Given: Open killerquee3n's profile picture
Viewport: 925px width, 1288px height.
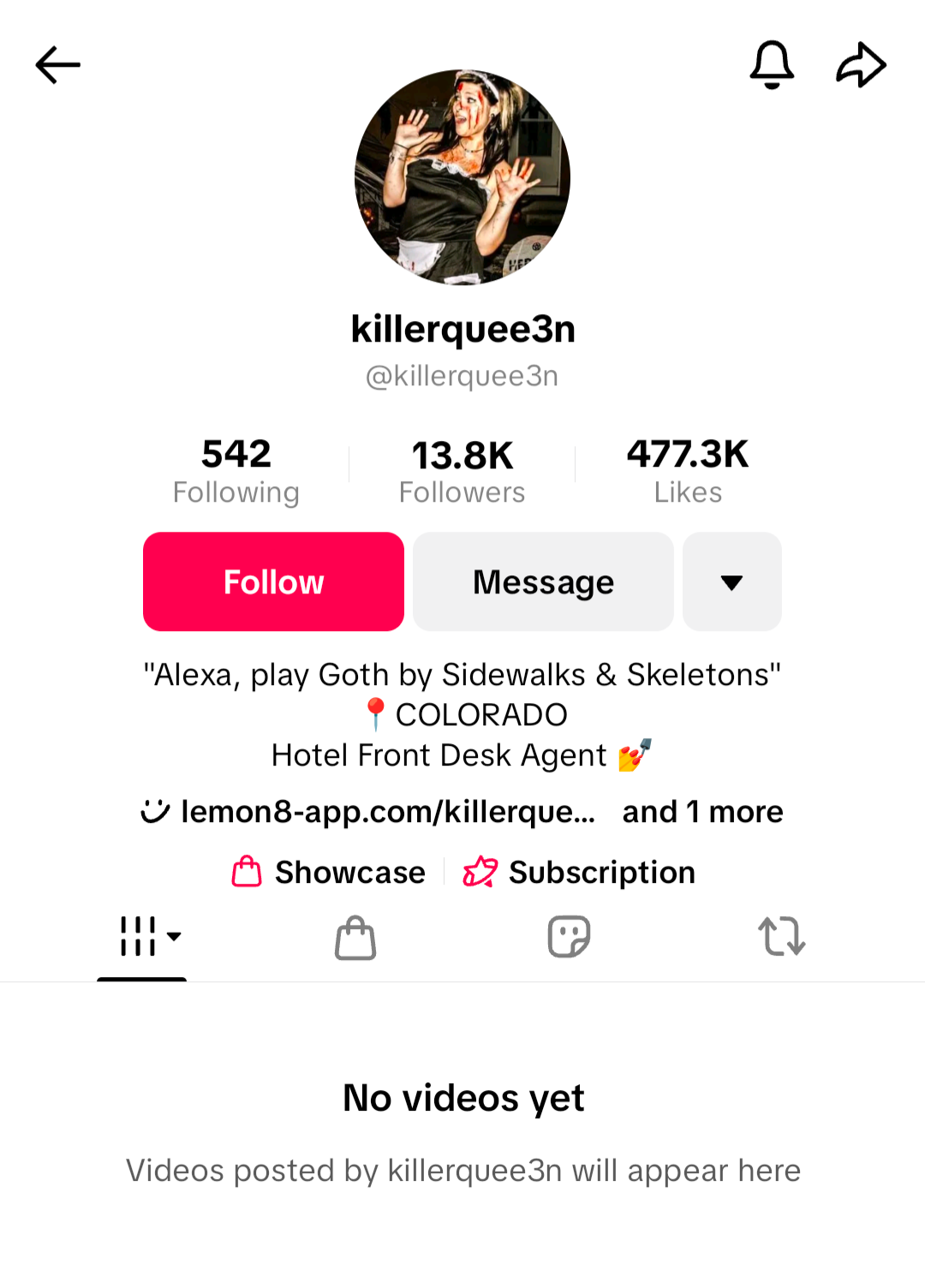Looking at the screenshot, I should coord(462,177).
